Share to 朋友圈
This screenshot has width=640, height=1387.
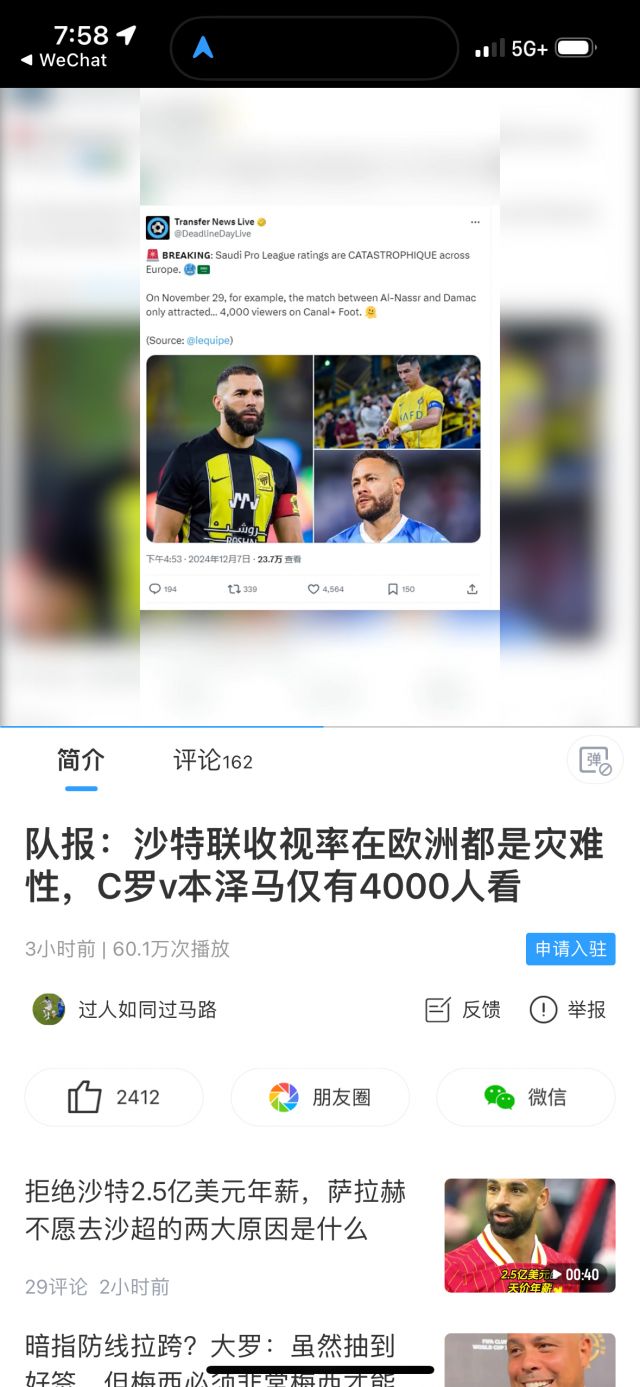(x=320, y=1097)
